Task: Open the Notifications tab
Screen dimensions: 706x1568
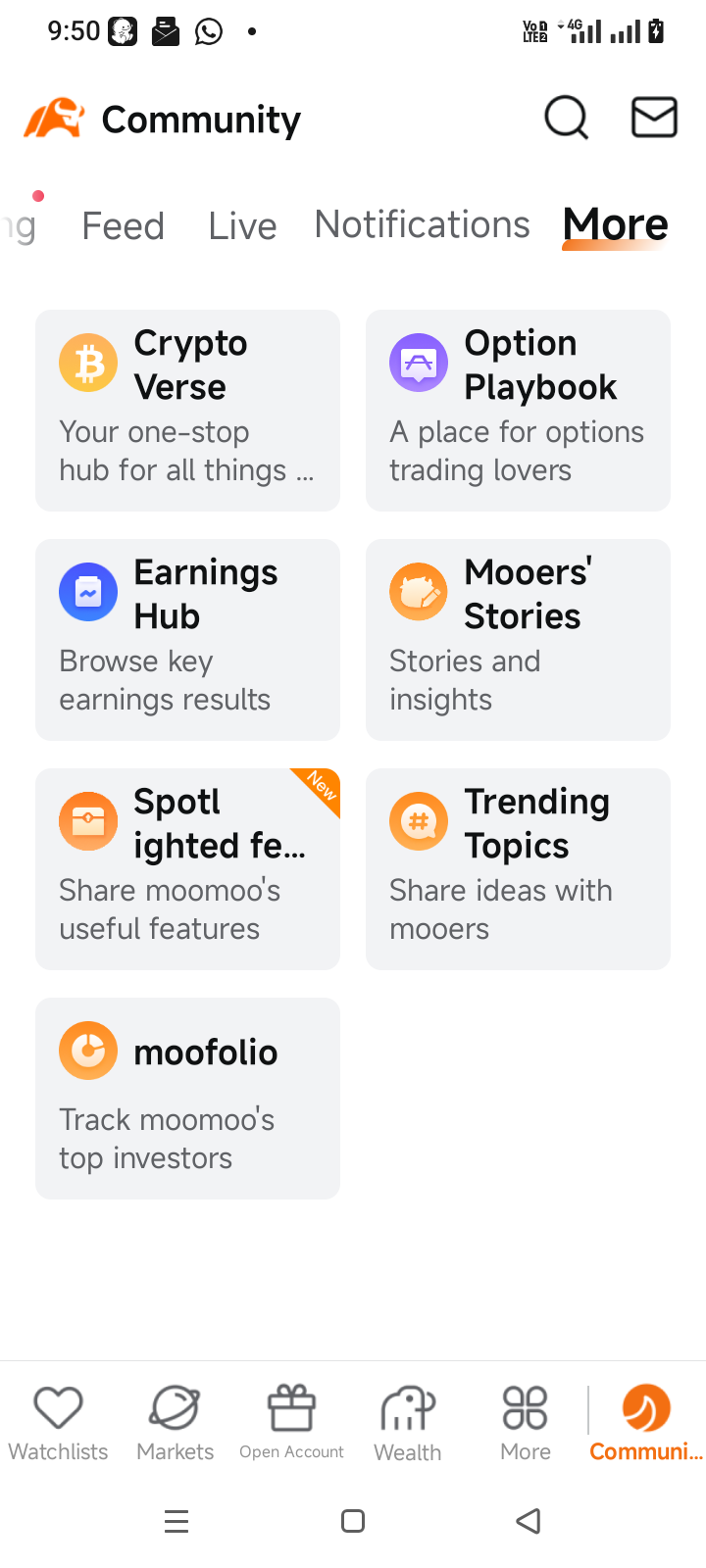Action: [422, 225]
